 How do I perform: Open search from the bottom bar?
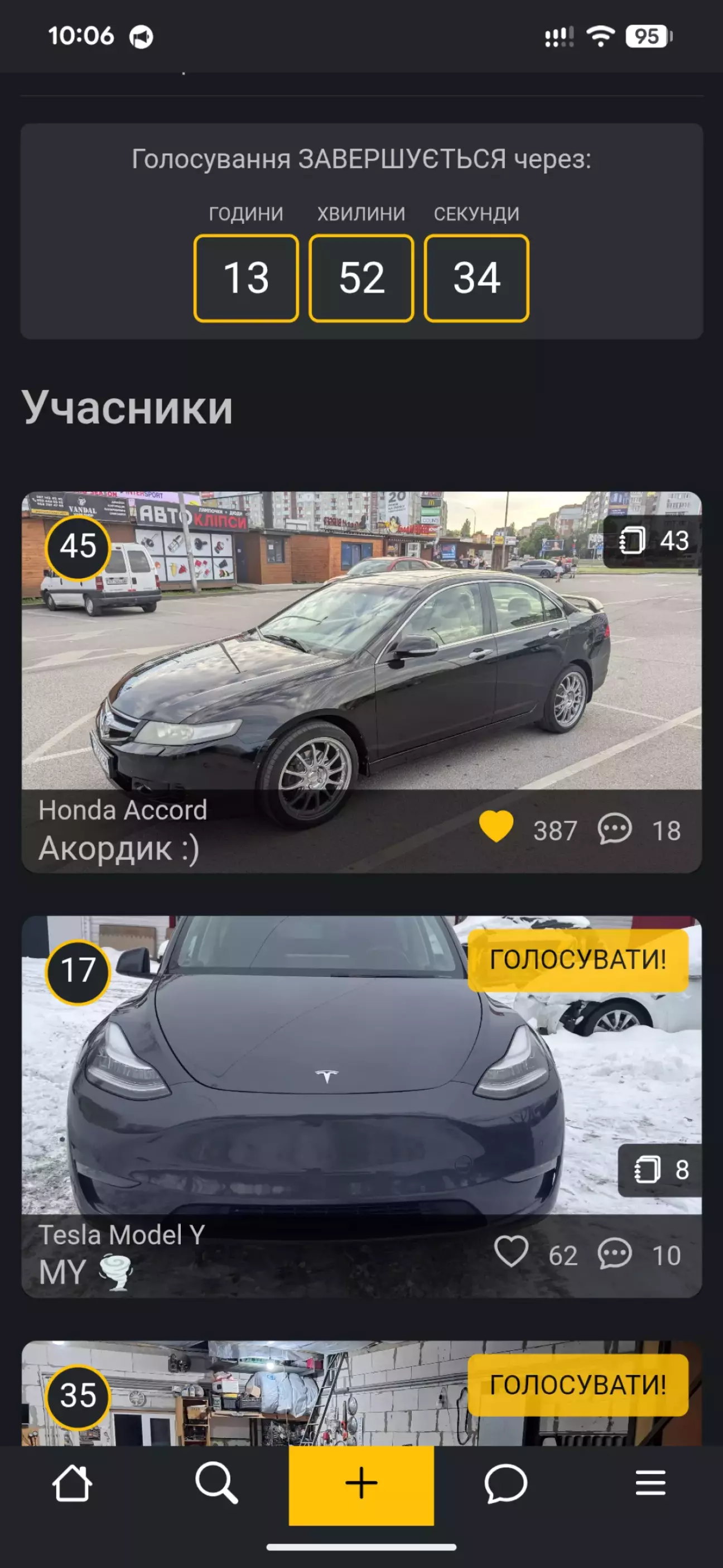(216, 1483)
